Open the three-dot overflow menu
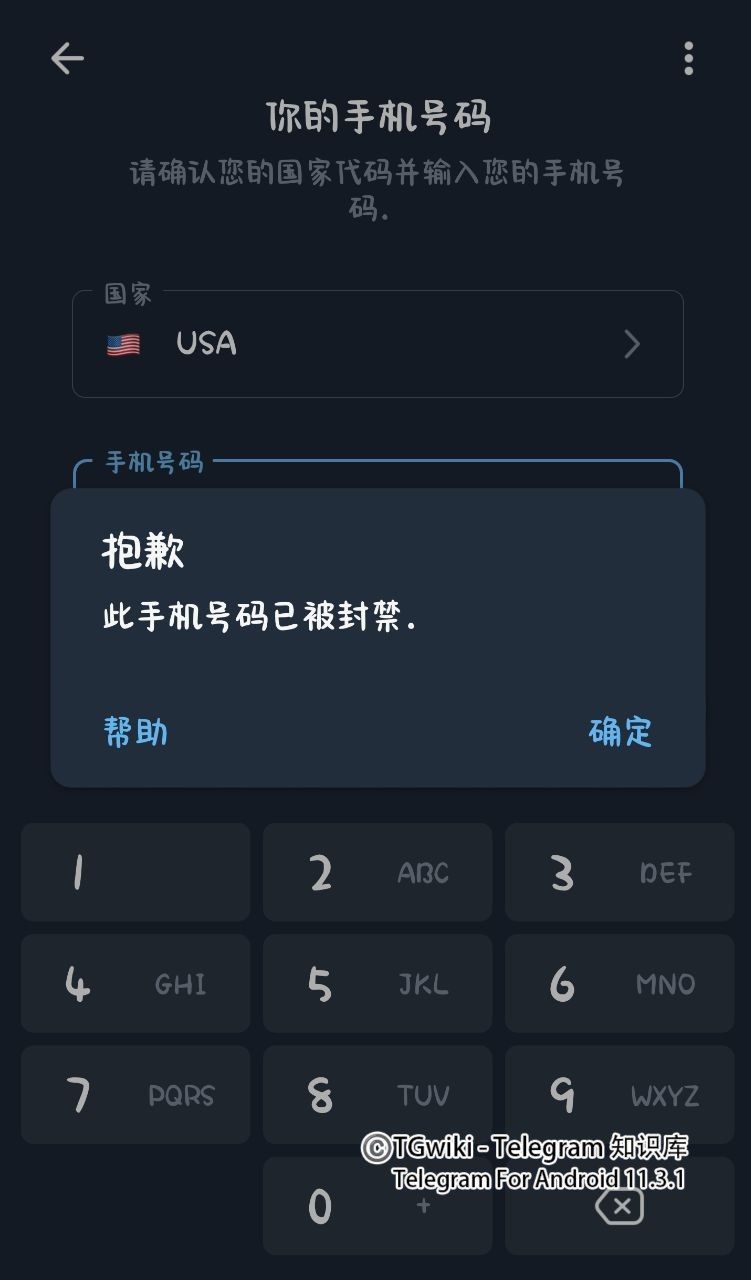The height and width of the screenshot is (1280, 751). point(688,60)
